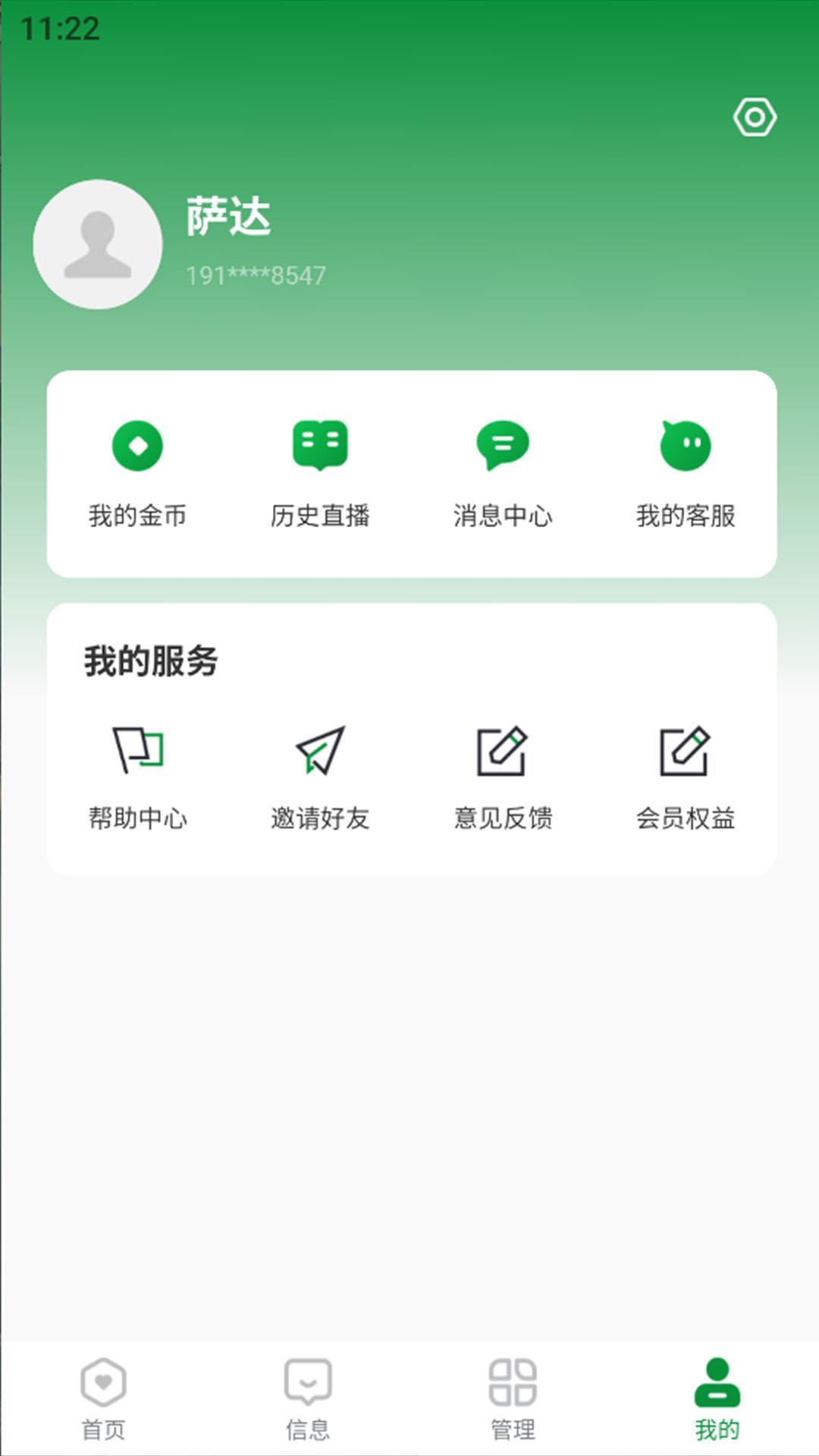Screen dimensions: 819x1456
Task: Open 消息中心 message center
Action: click(503, 470)
